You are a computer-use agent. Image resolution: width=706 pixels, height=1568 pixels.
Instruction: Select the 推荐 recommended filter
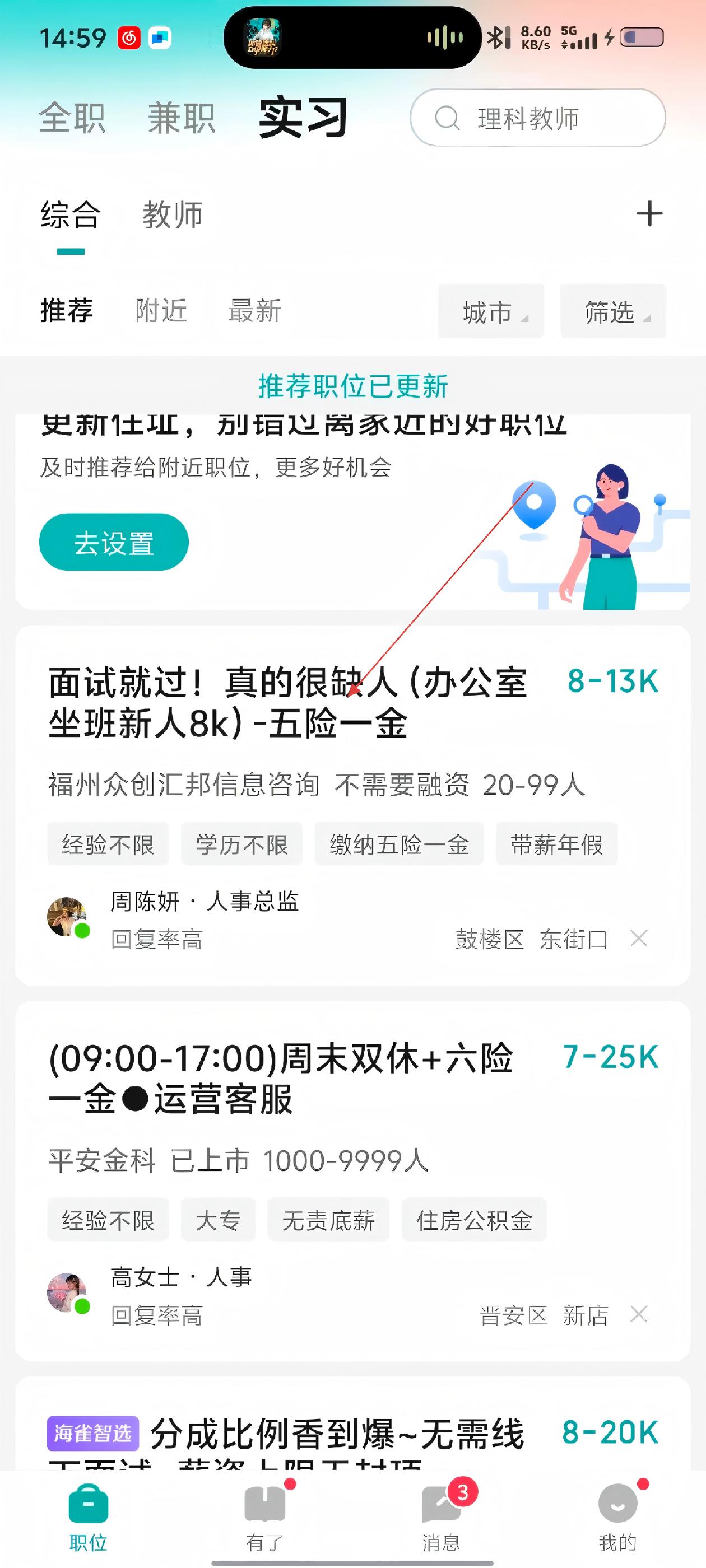67,310
